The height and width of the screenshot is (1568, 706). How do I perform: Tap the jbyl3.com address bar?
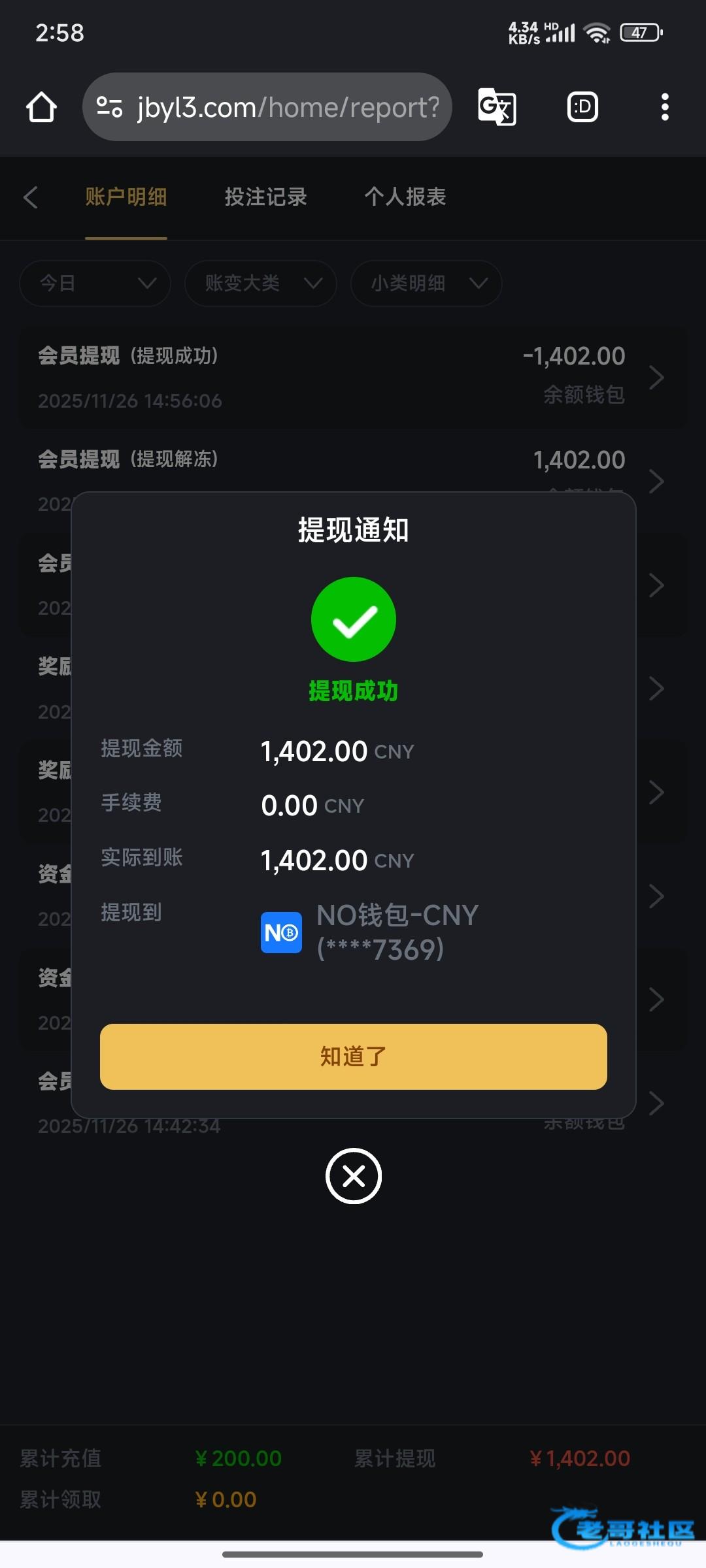(x=267, y=107)
